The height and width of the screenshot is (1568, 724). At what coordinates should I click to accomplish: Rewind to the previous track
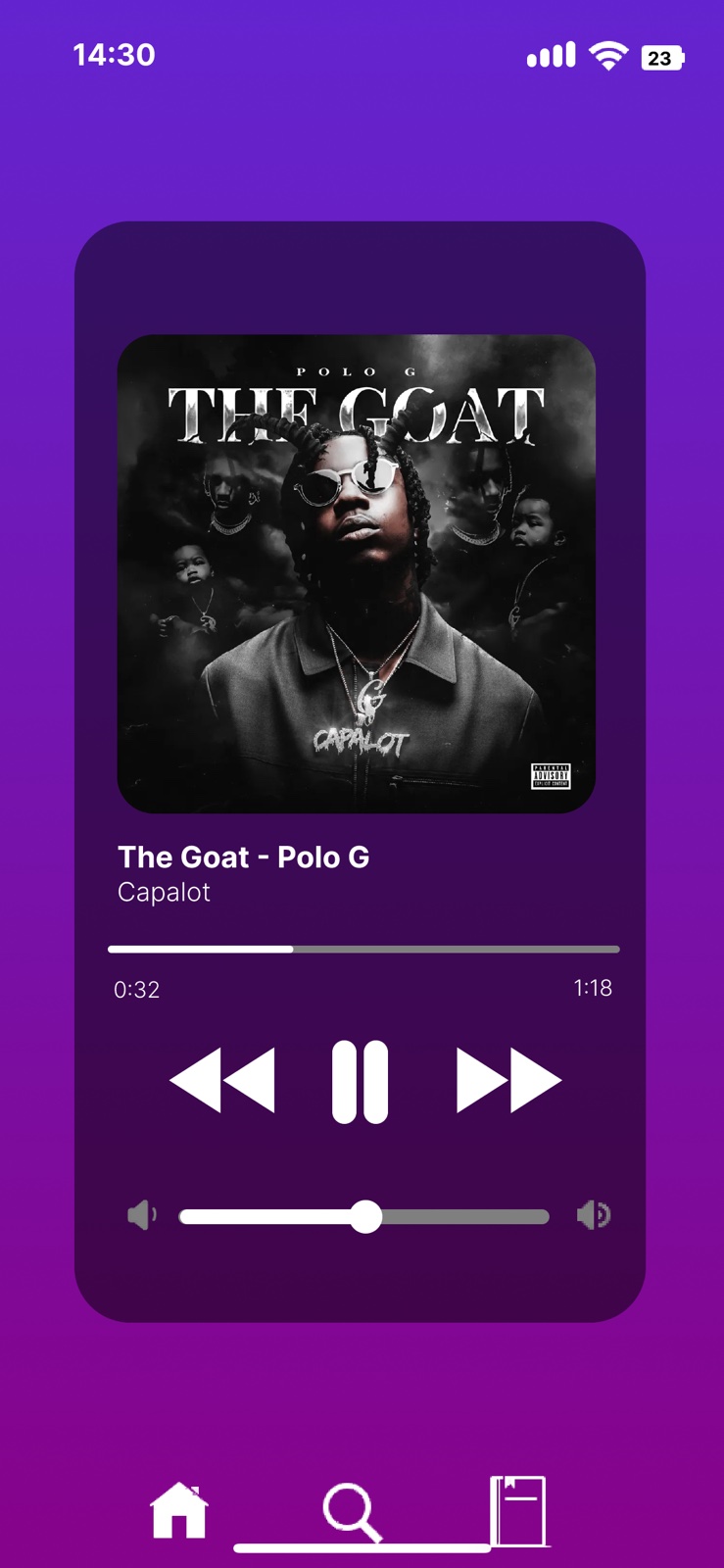222,1080
